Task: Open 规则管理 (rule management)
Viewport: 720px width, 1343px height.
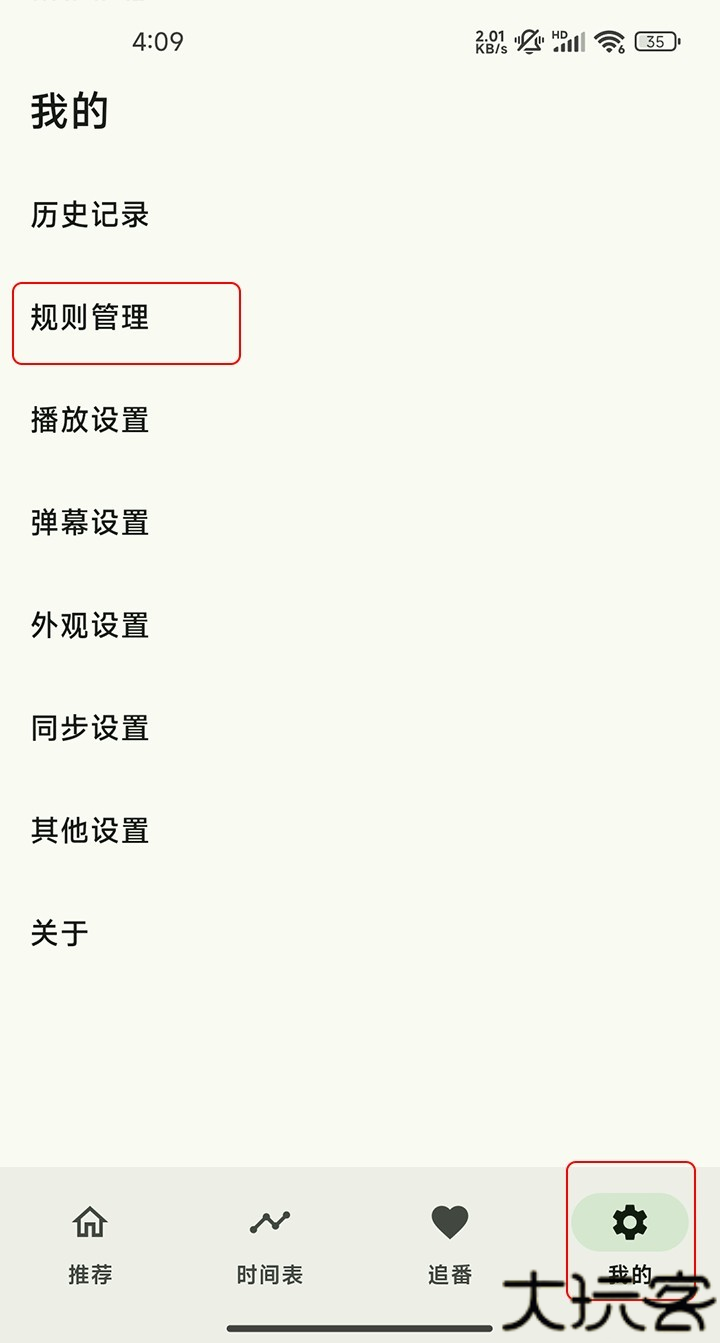Action: tap(90, 318)
